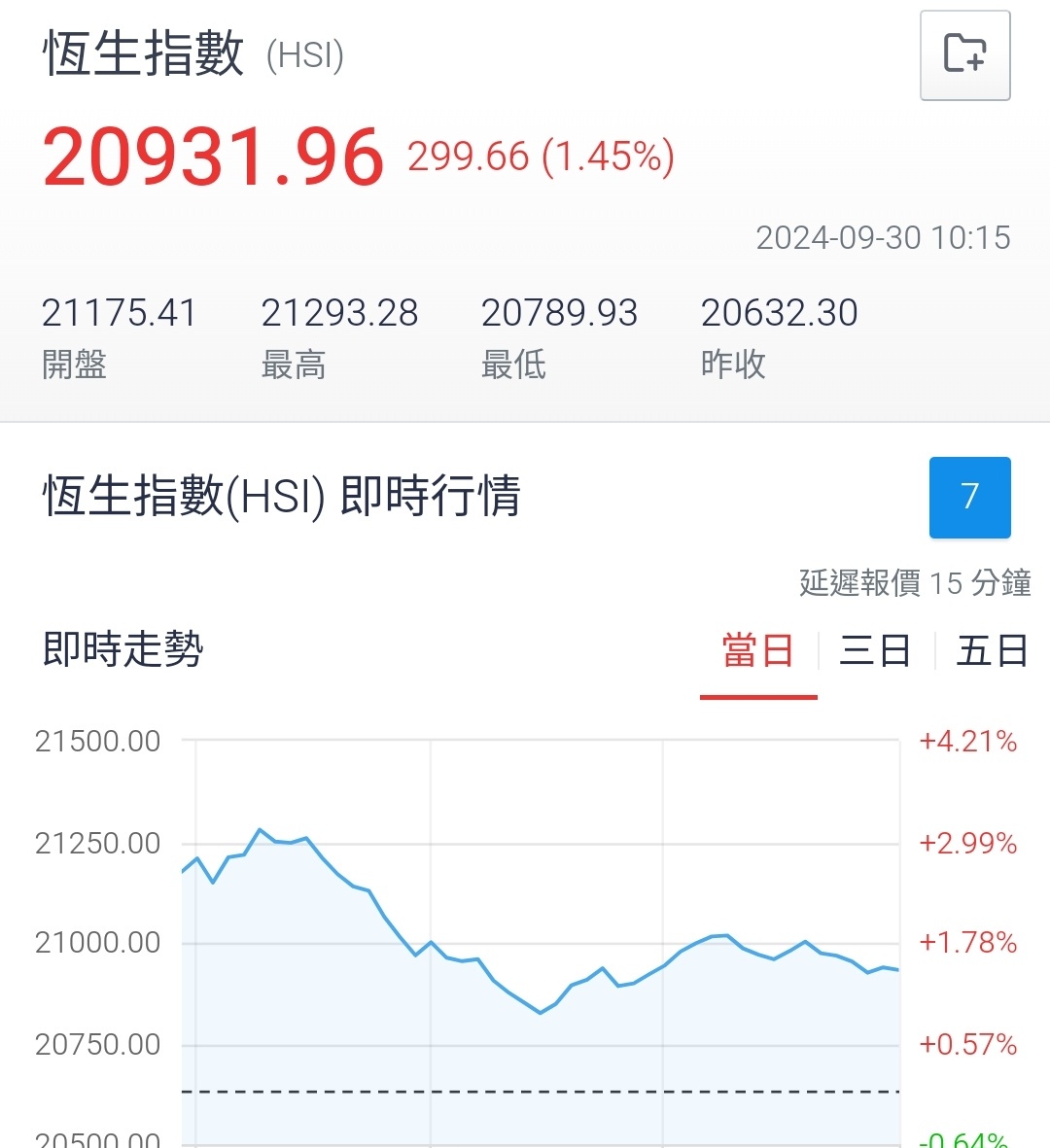The width and height of the screenshot is (1050, 1148).
Task: Switch to the 三日 chart tab
Action: click(875, 650)
